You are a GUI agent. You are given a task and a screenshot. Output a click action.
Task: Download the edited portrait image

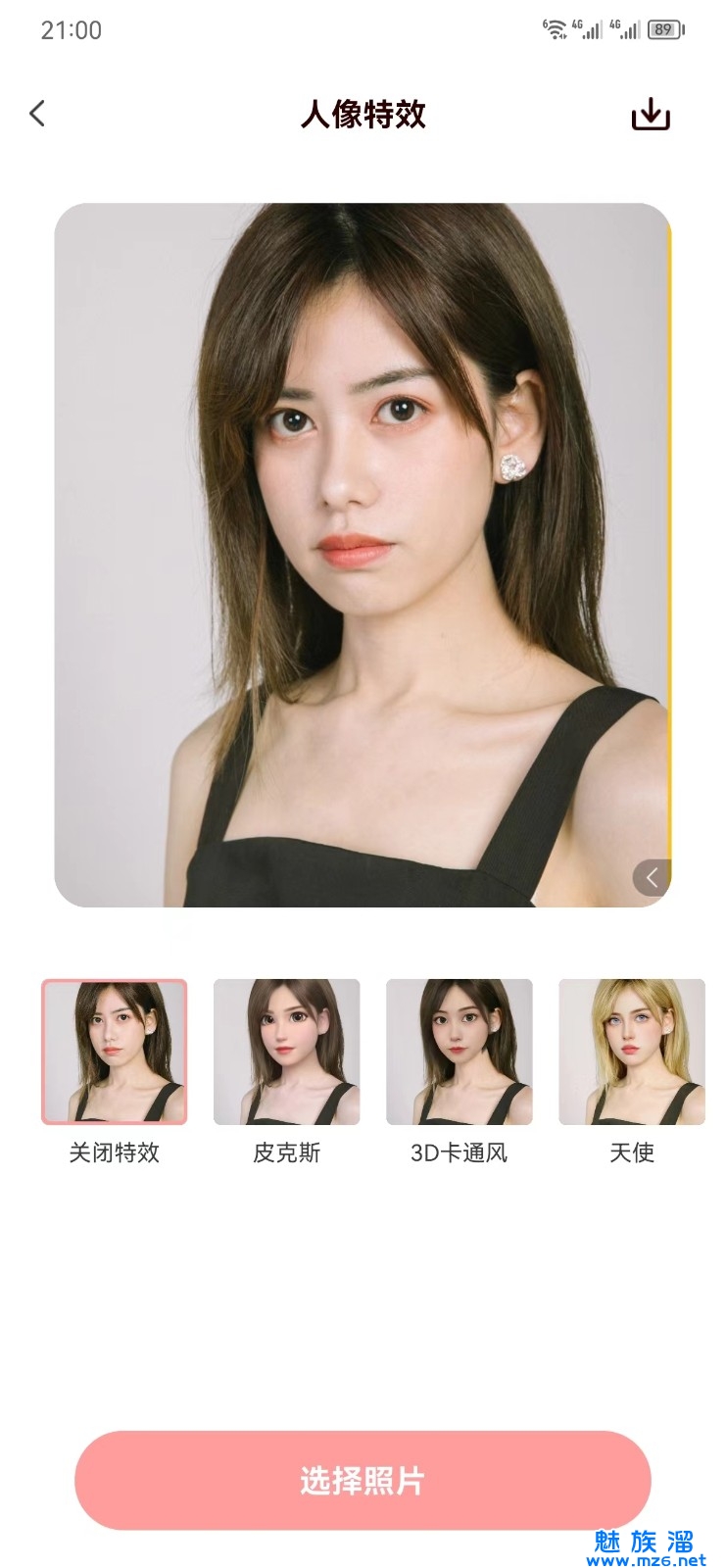[650, 115]
